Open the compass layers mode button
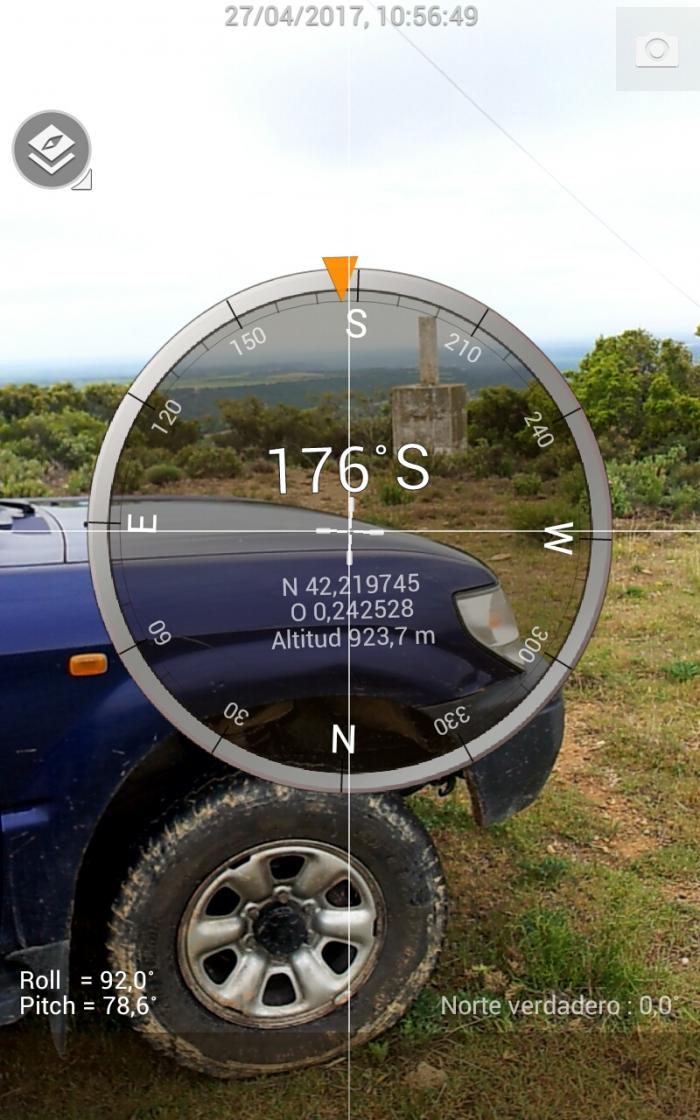700x1120 pixels. coord(51,149)
